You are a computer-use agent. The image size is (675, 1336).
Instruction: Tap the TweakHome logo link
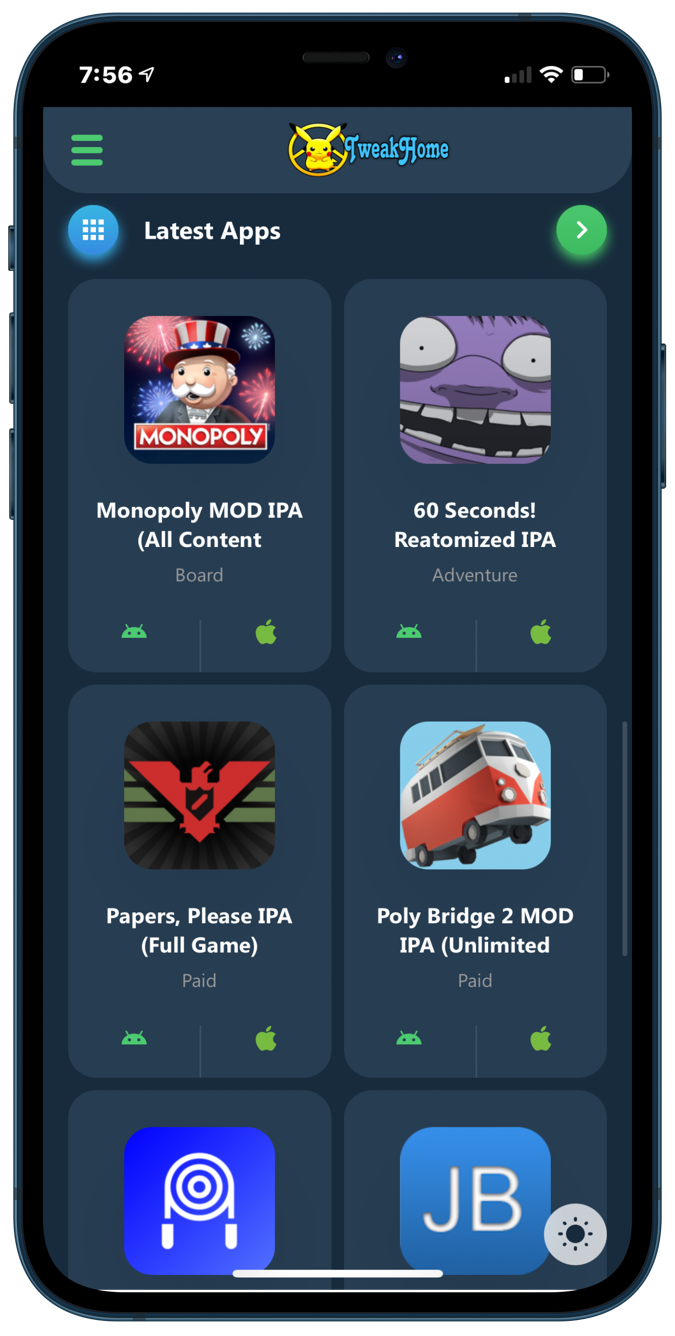point(368,150)
